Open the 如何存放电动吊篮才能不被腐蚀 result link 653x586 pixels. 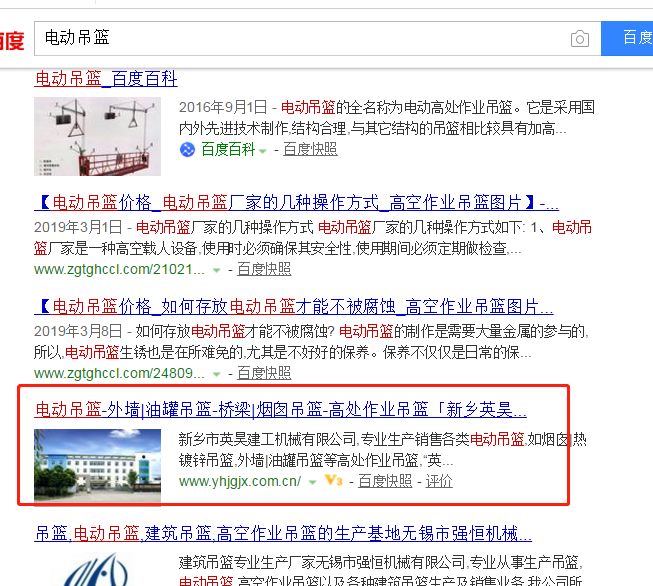click(293, 305)
